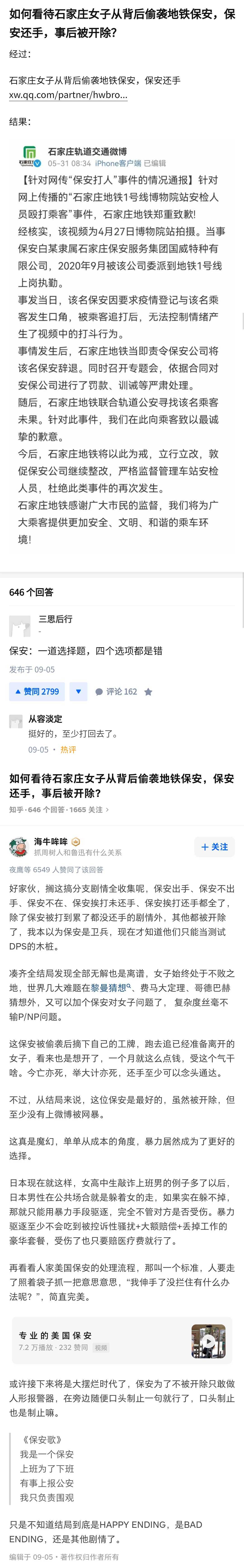
Task: Open 三思后行's profile
Action: coord(55,619)
